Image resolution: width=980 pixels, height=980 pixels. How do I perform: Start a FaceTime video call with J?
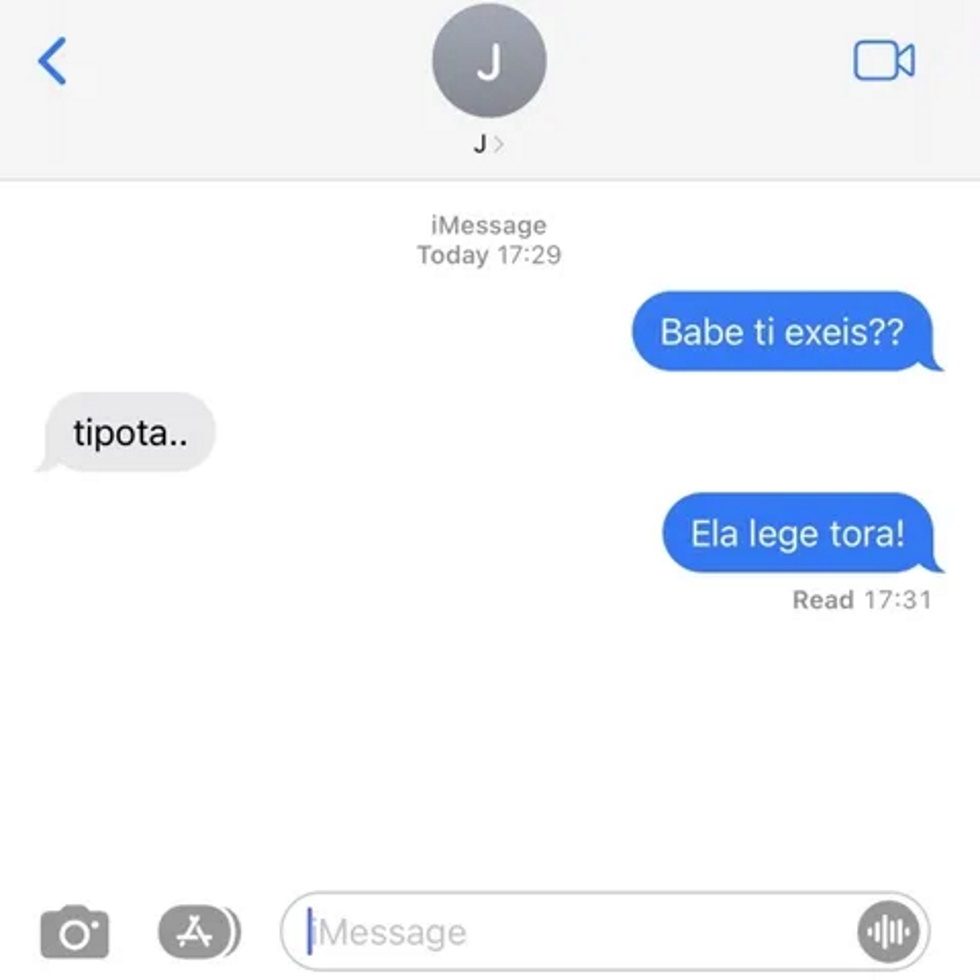(x=883, y=61)
